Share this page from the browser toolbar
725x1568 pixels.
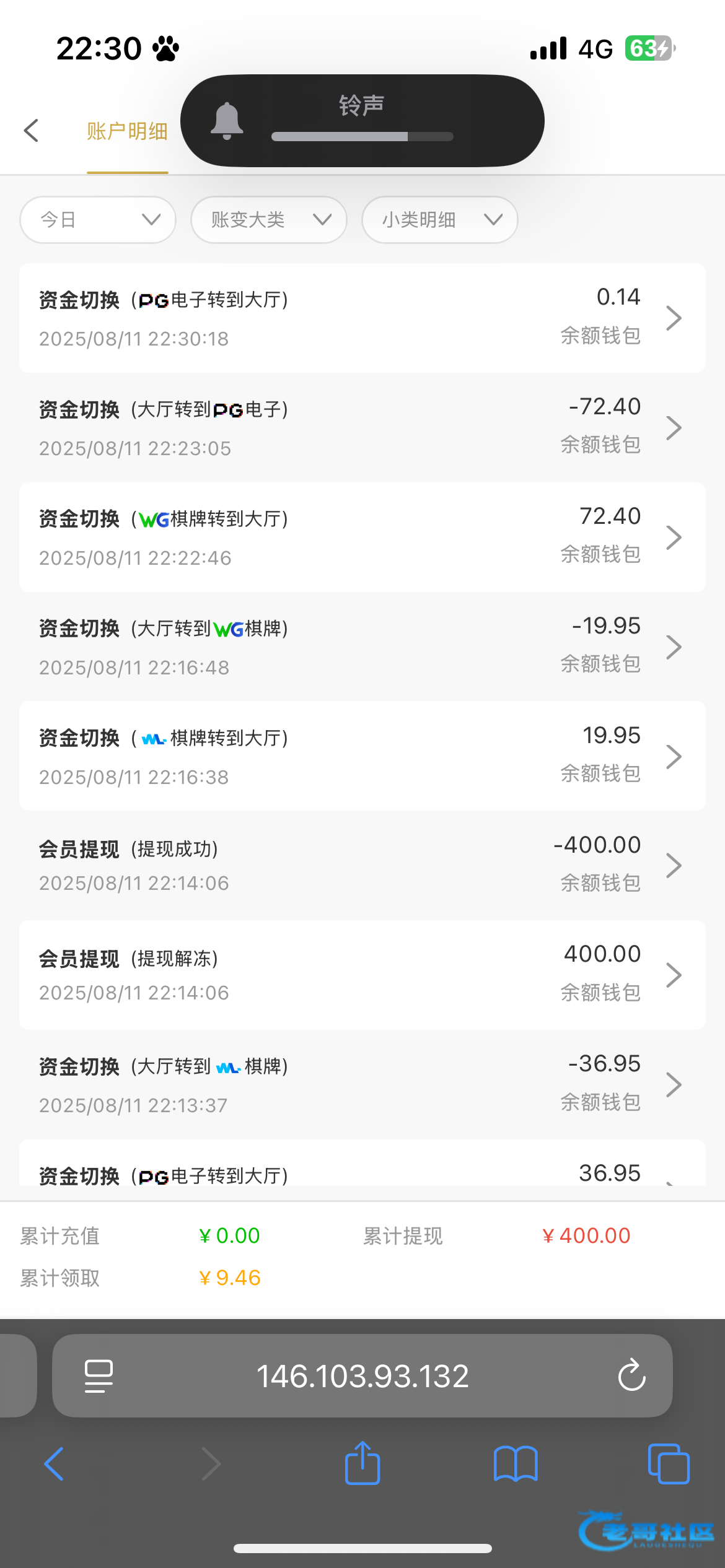point(362,1463)
